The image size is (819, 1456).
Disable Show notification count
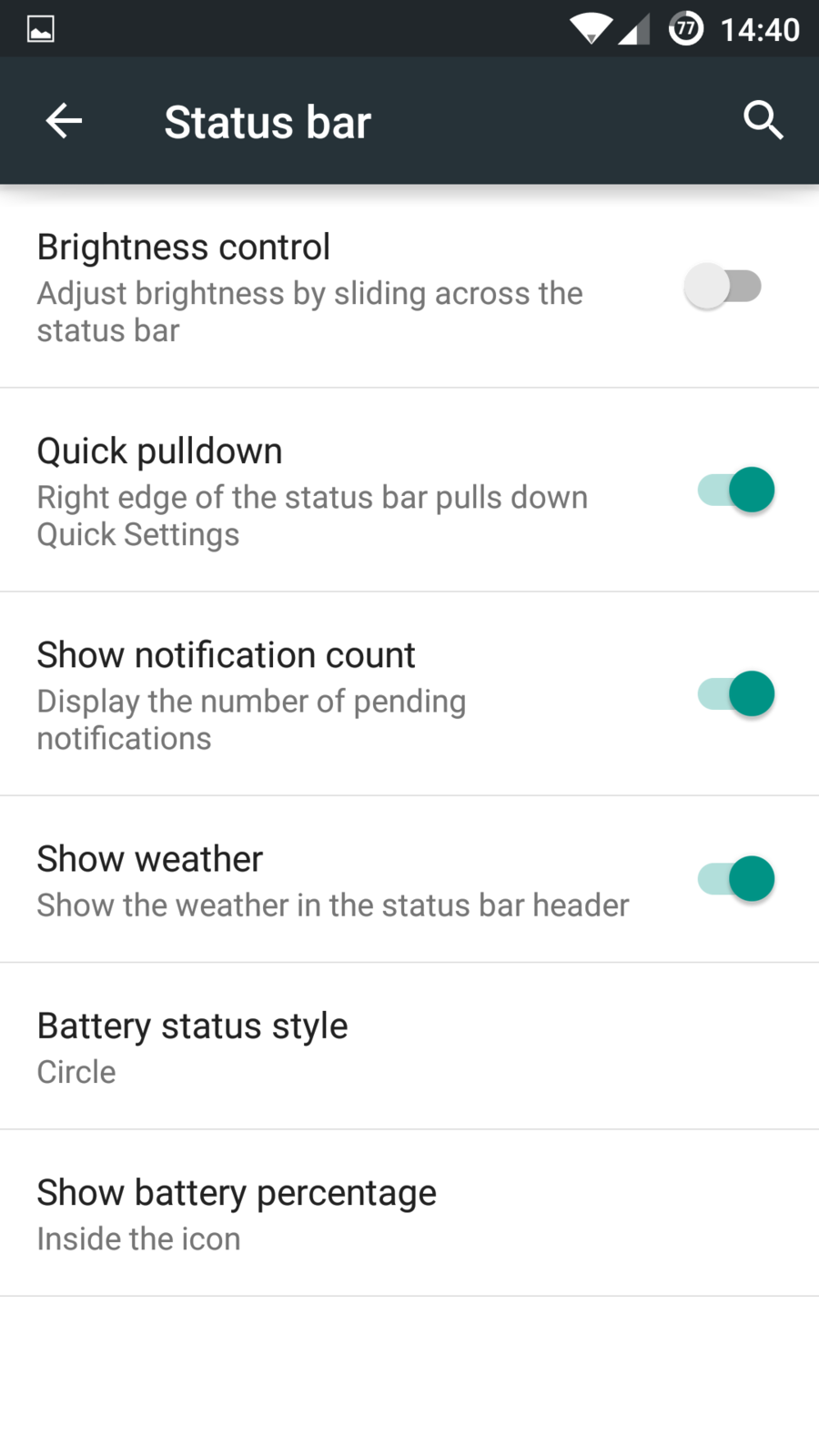(x=736, y=694)
